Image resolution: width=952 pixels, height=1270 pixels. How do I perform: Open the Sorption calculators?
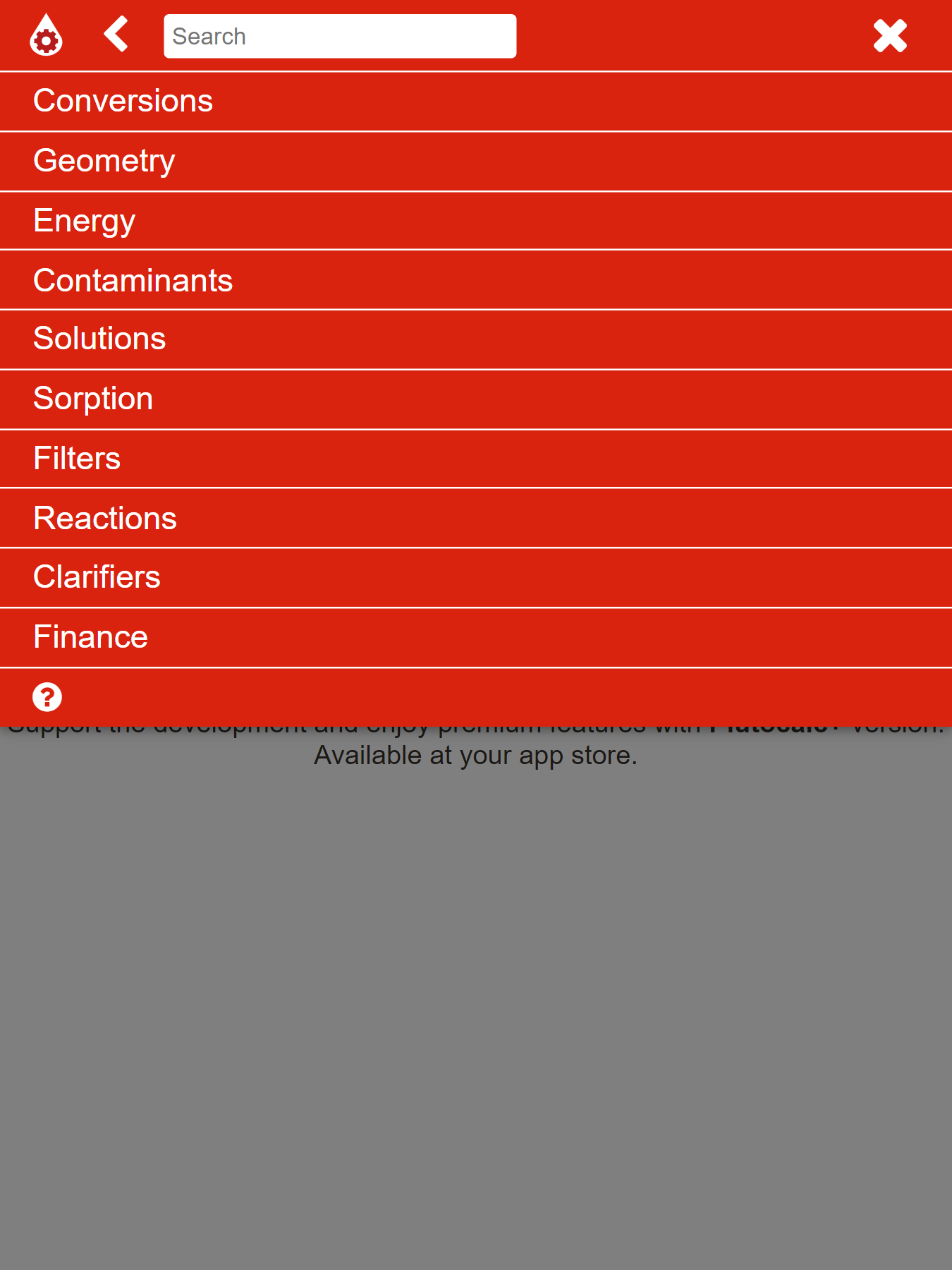(476, 399)
